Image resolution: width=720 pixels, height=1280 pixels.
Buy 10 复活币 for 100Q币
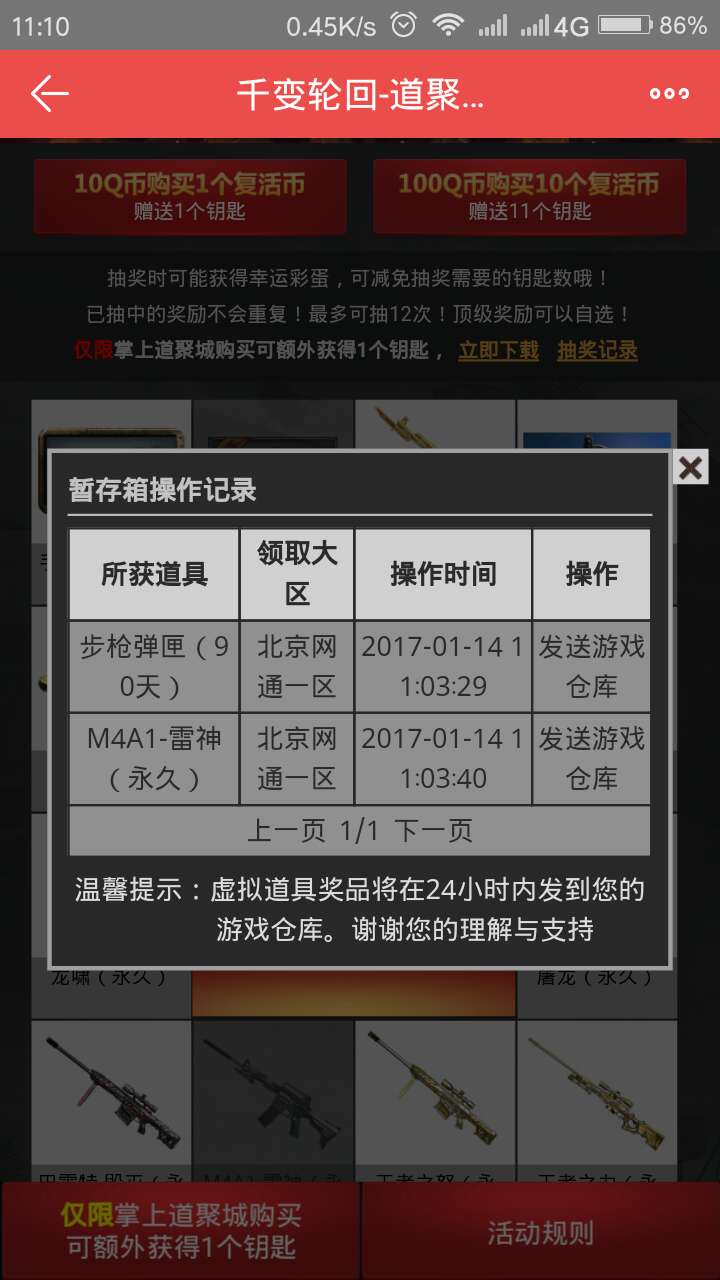[x=529, y=196]
